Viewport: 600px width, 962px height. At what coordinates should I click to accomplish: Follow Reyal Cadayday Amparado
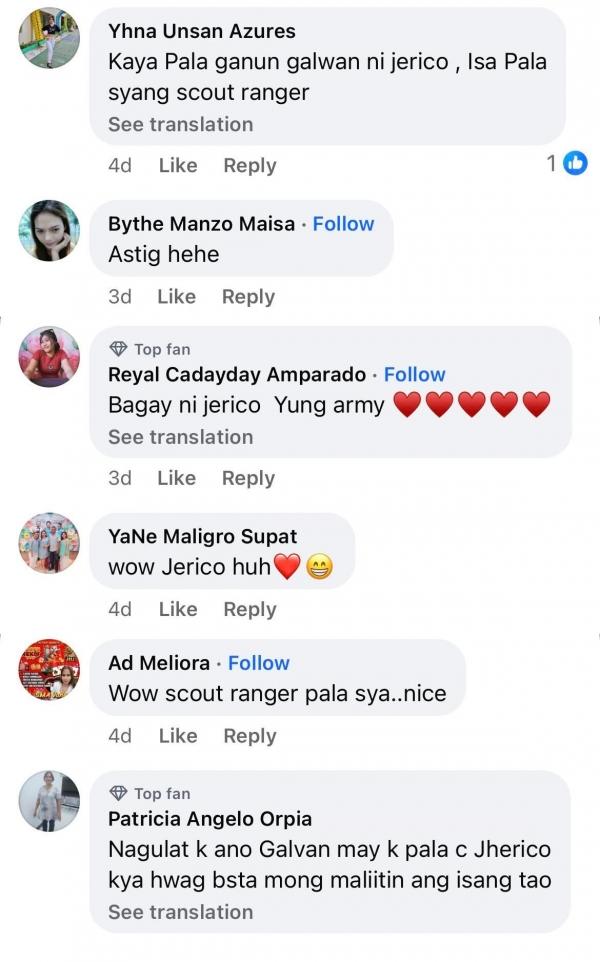(414, 375)
